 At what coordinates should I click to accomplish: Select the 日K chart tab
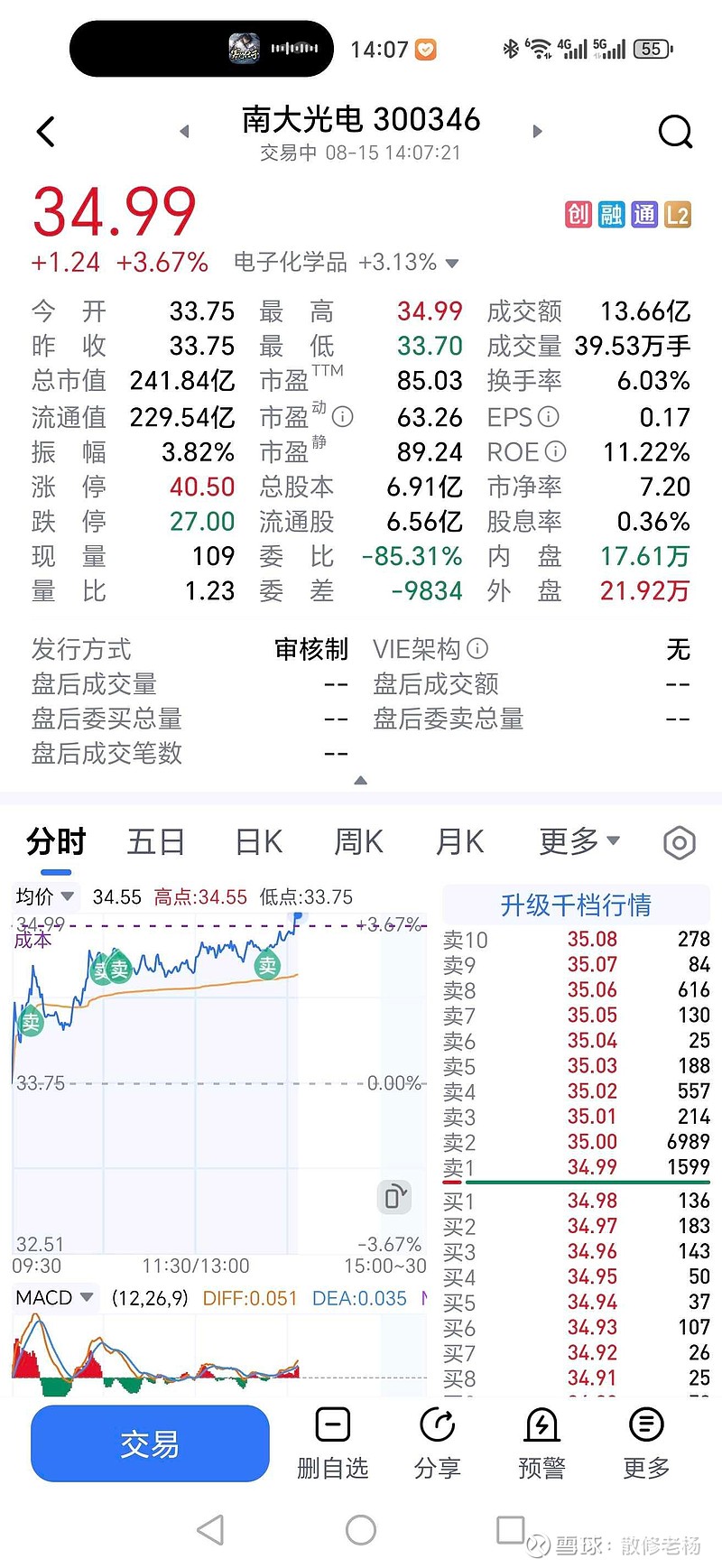tap(258, 842)
